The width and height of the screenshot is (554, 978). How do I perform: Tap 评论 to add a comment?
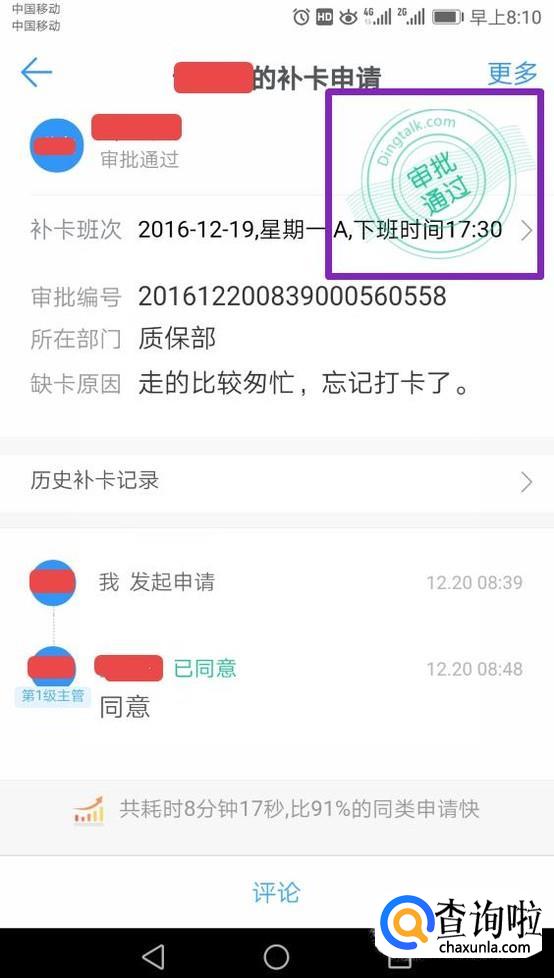point(276,892)
